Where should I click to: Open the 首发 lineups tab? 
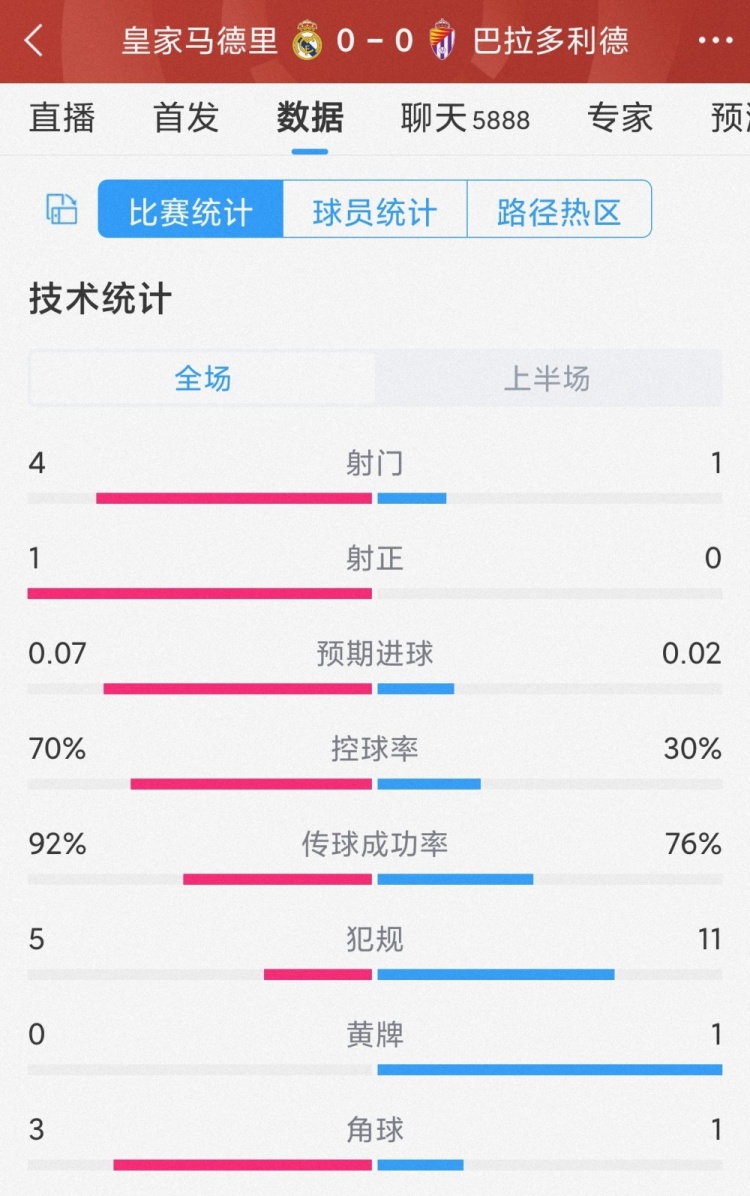184,118
